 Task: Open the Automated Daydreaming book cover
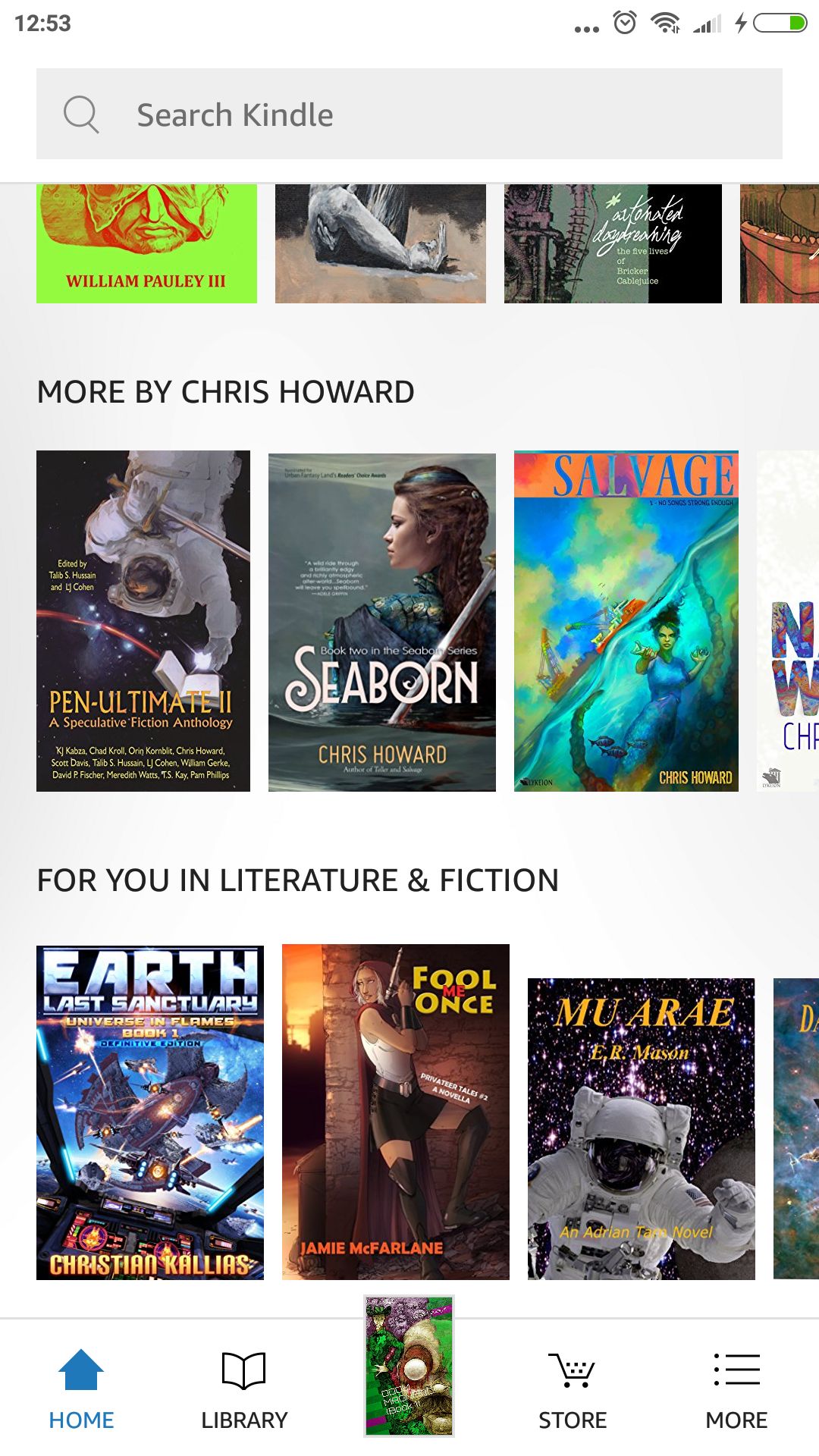point(613,243)
